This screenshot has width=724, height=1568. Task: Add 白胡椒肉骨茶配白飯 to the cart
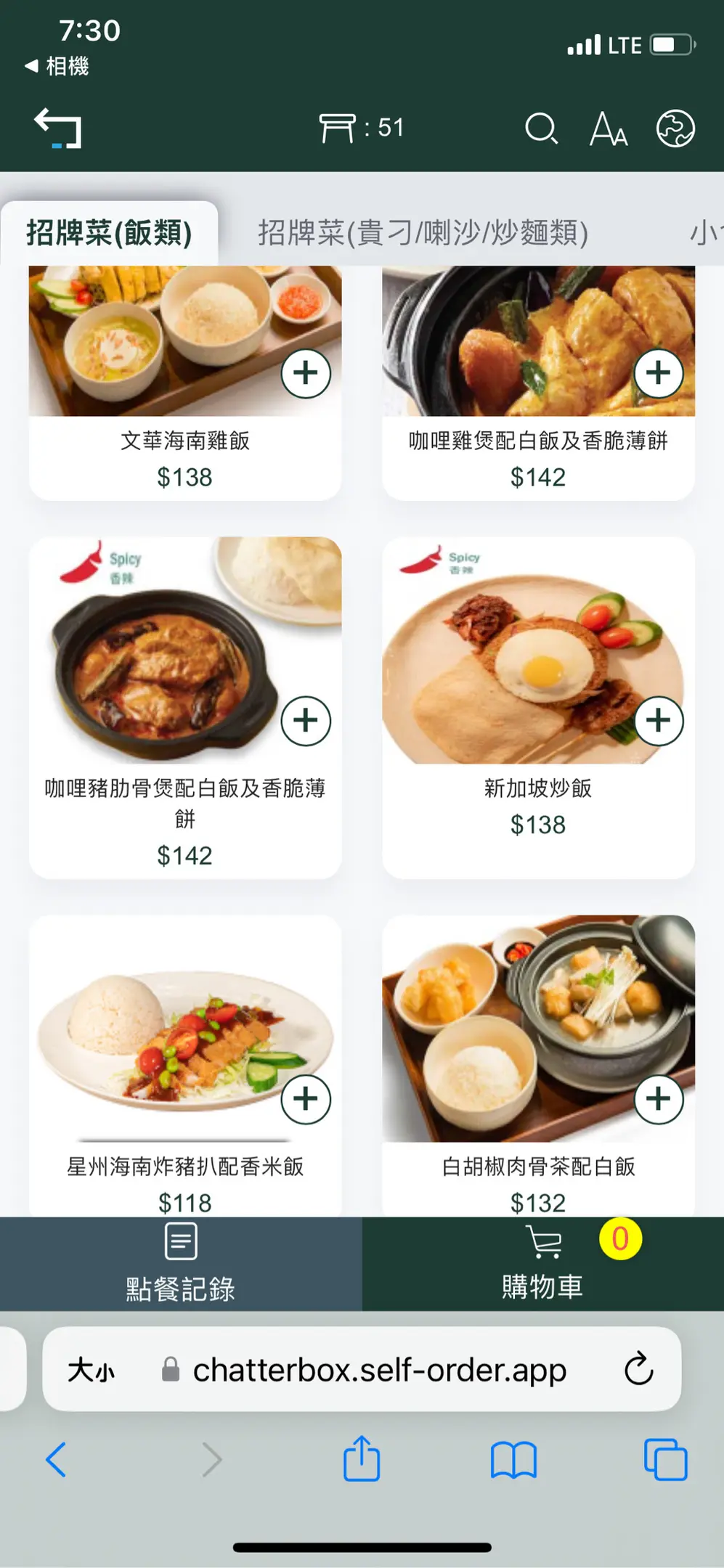pyautogui.click(x=659, y=1098)
